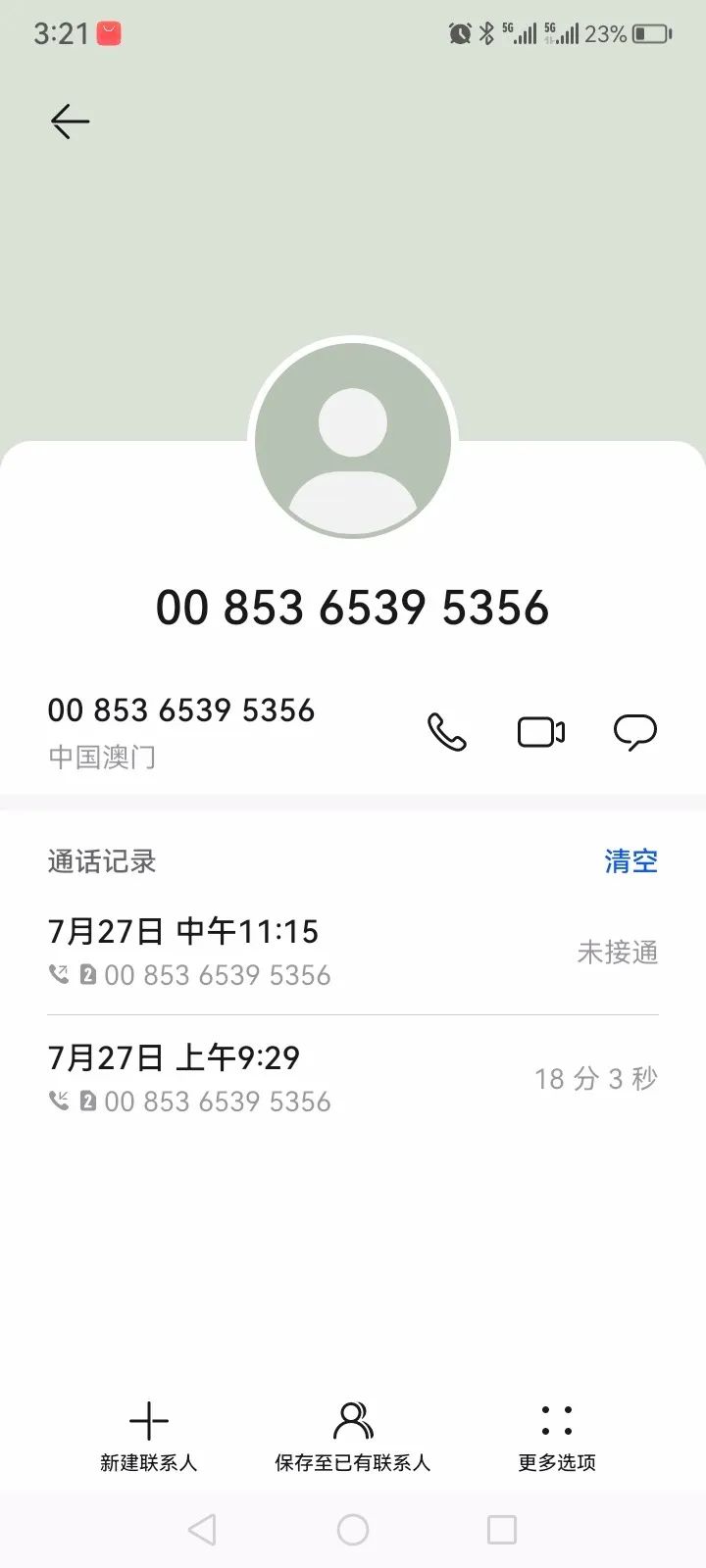Open the messaging icon to text this contact
Image resolution: width=706 pixels, height=1568 pixels.
pos(634,731)
